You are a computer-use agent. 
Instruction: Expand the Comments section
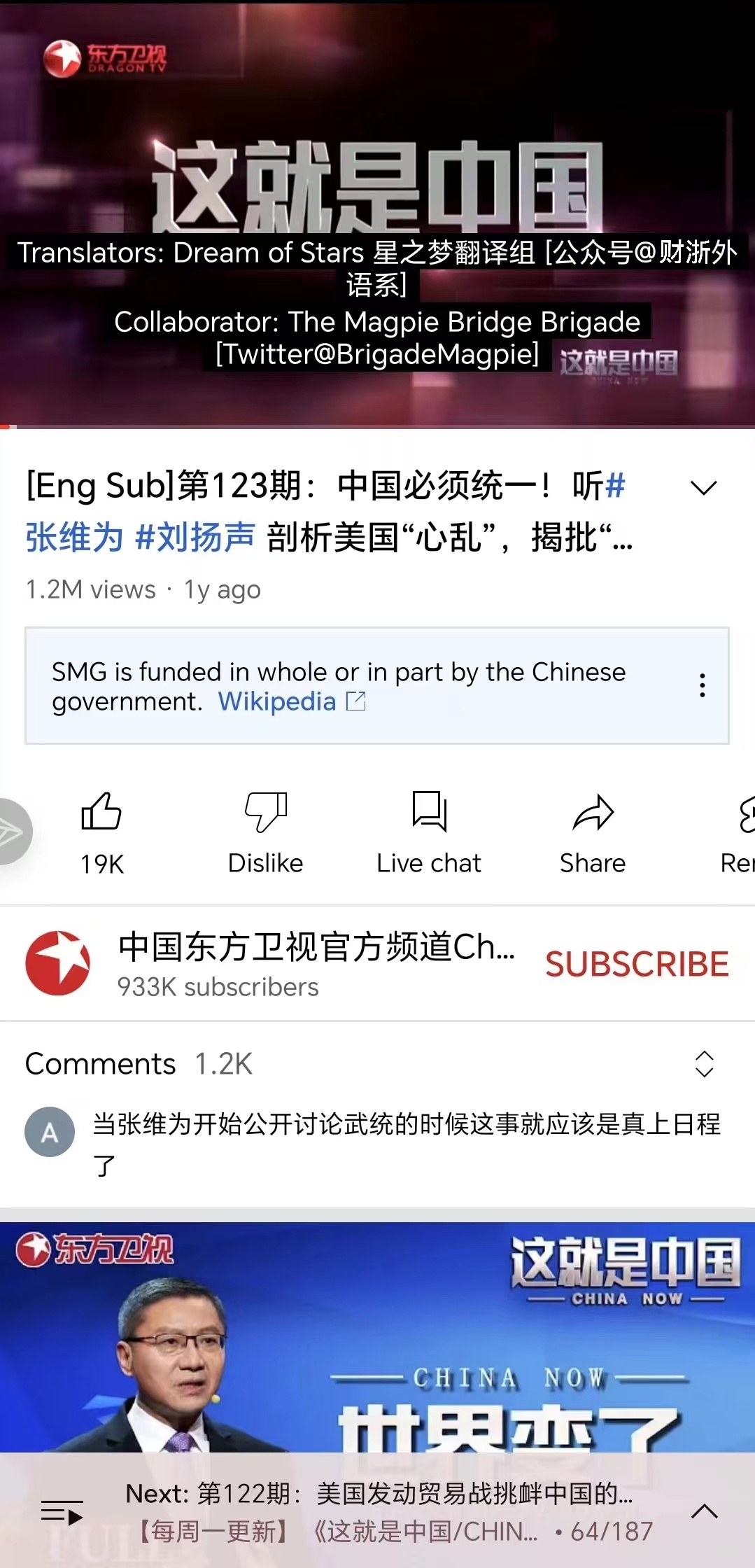pyautogui.click(x=704, y=1064)
